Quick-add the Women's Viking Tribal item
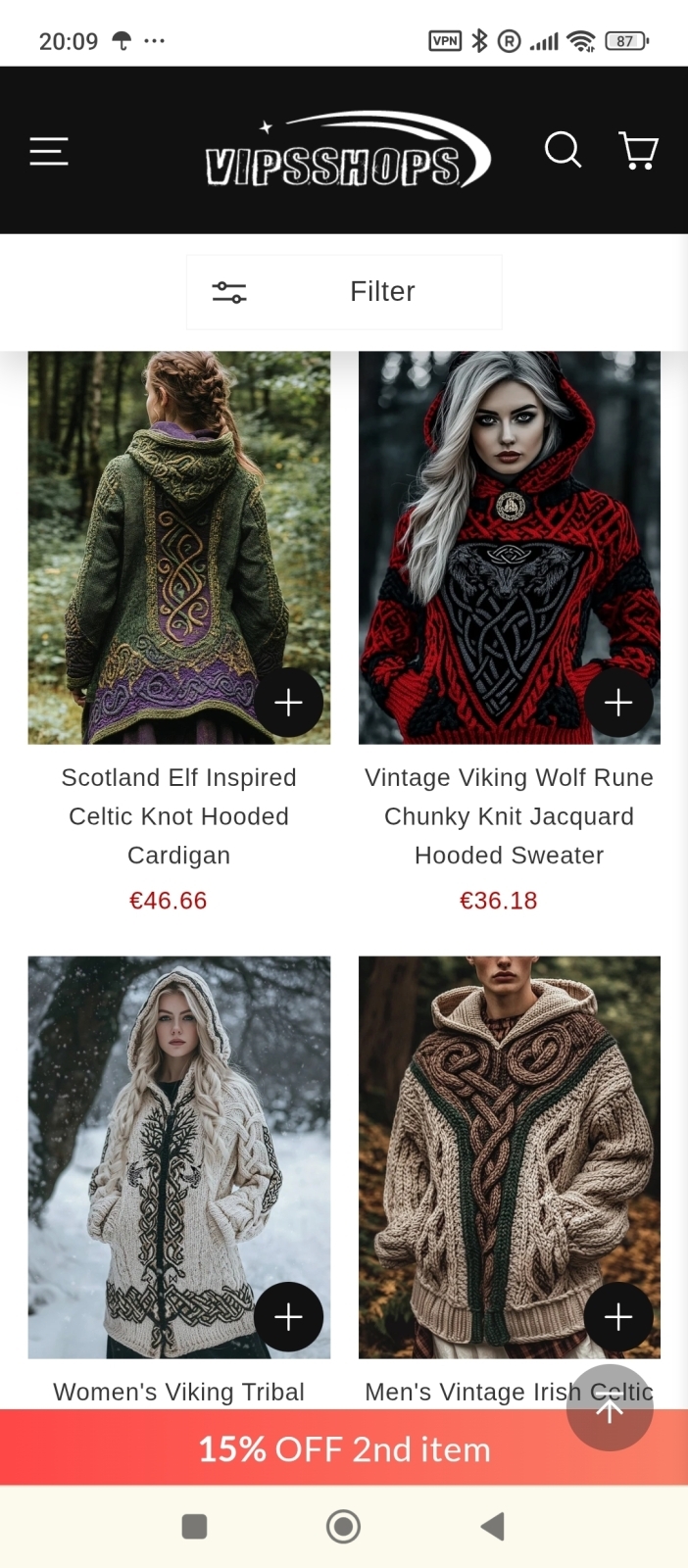This screenshot has width=688, height=1568. click(x=288, y=1317)
